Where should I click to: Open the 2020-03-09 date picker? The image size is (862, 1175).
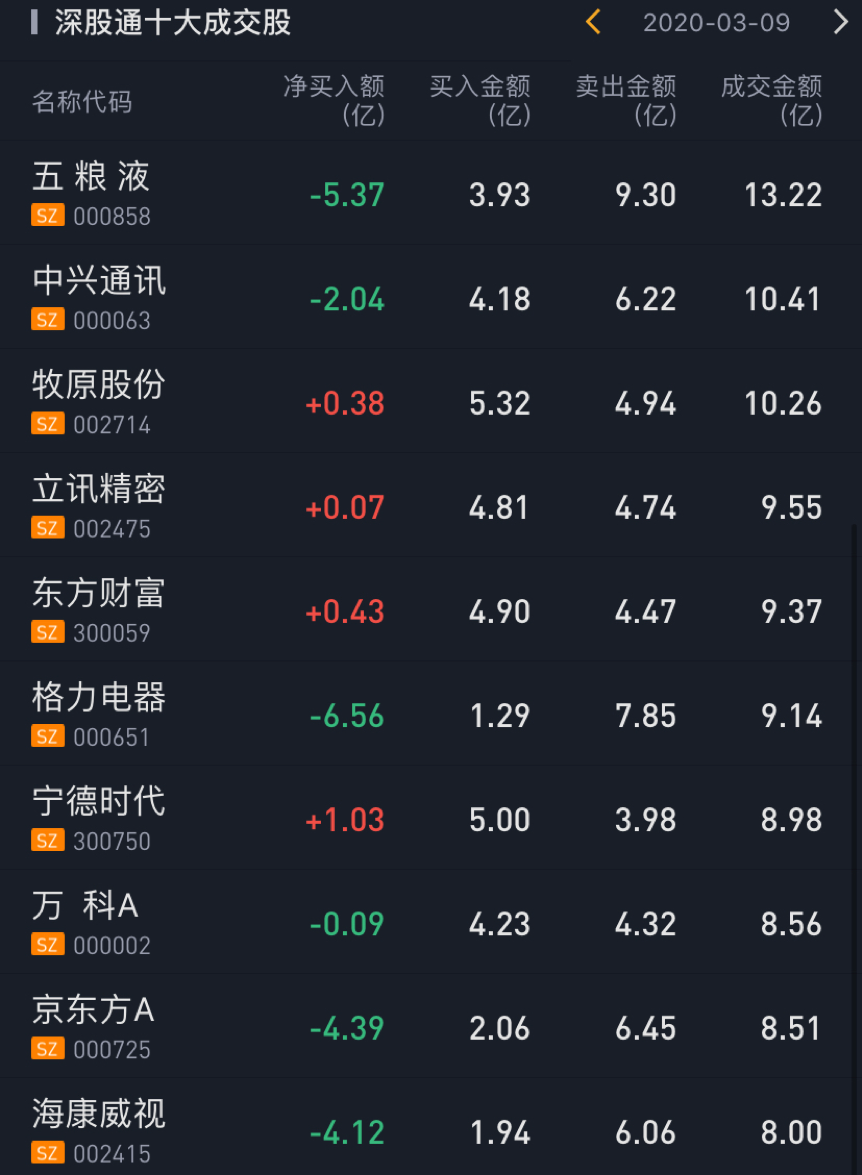pos(716,23)
